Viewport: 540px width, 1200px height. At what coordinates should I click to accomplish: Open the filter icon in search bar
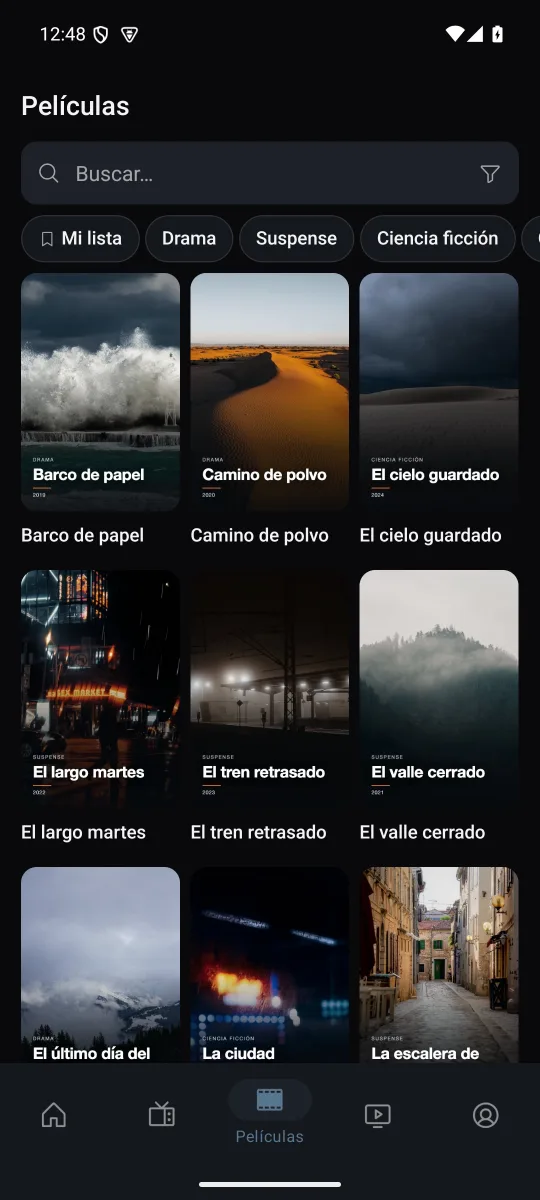coord(490,174)
